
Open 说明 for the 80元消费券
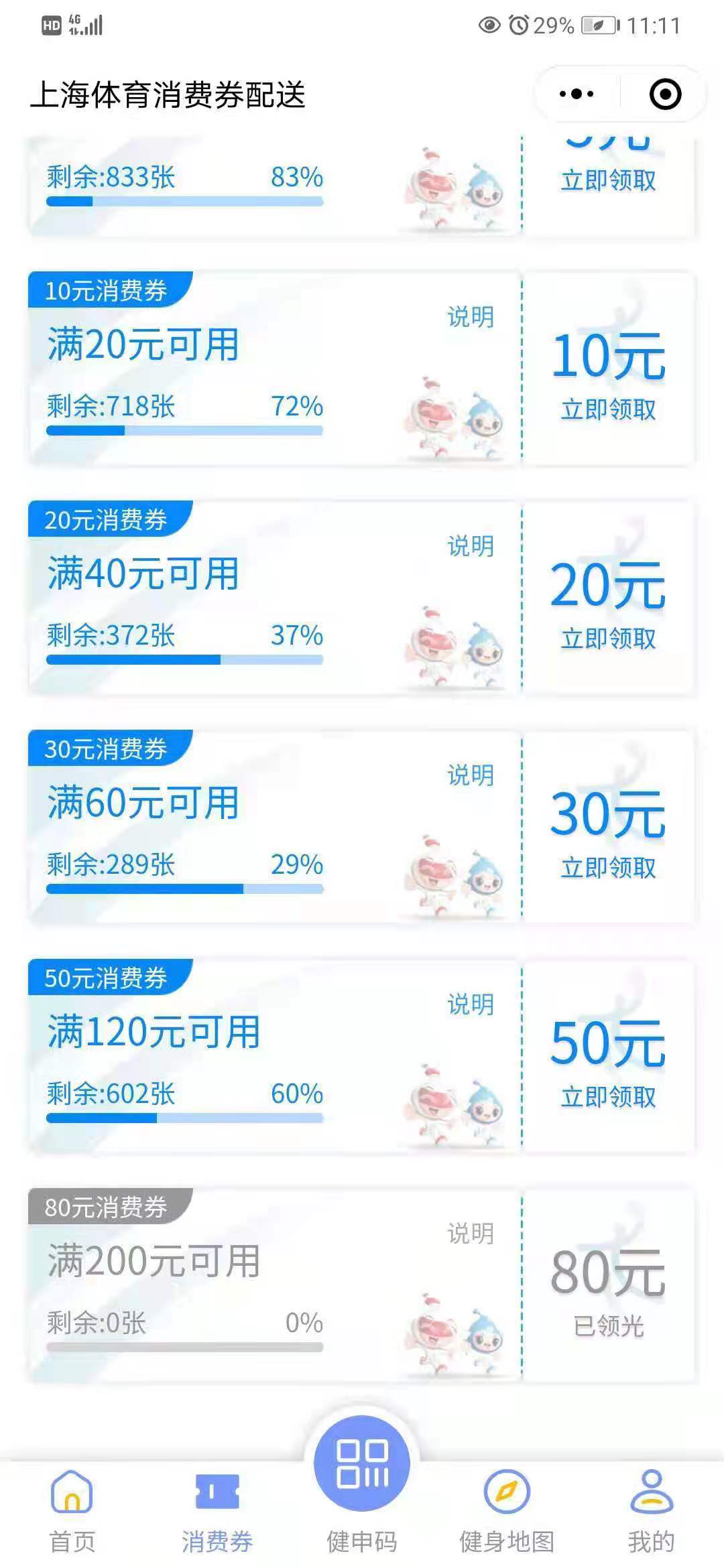pyautogui.click(x=471, y=1234)
